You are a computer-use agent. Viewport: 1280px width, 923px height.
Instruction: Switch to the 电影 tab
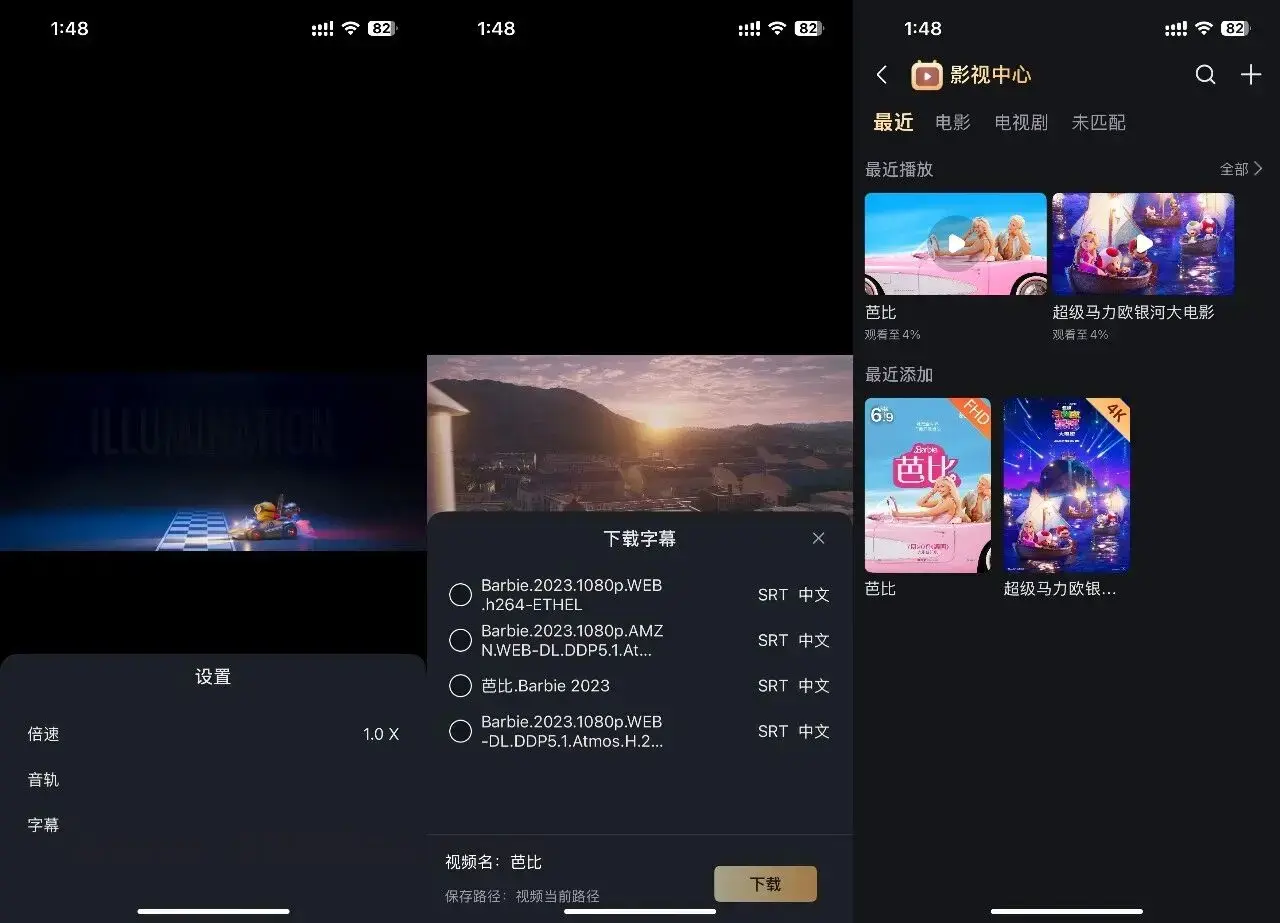[953, 122]
